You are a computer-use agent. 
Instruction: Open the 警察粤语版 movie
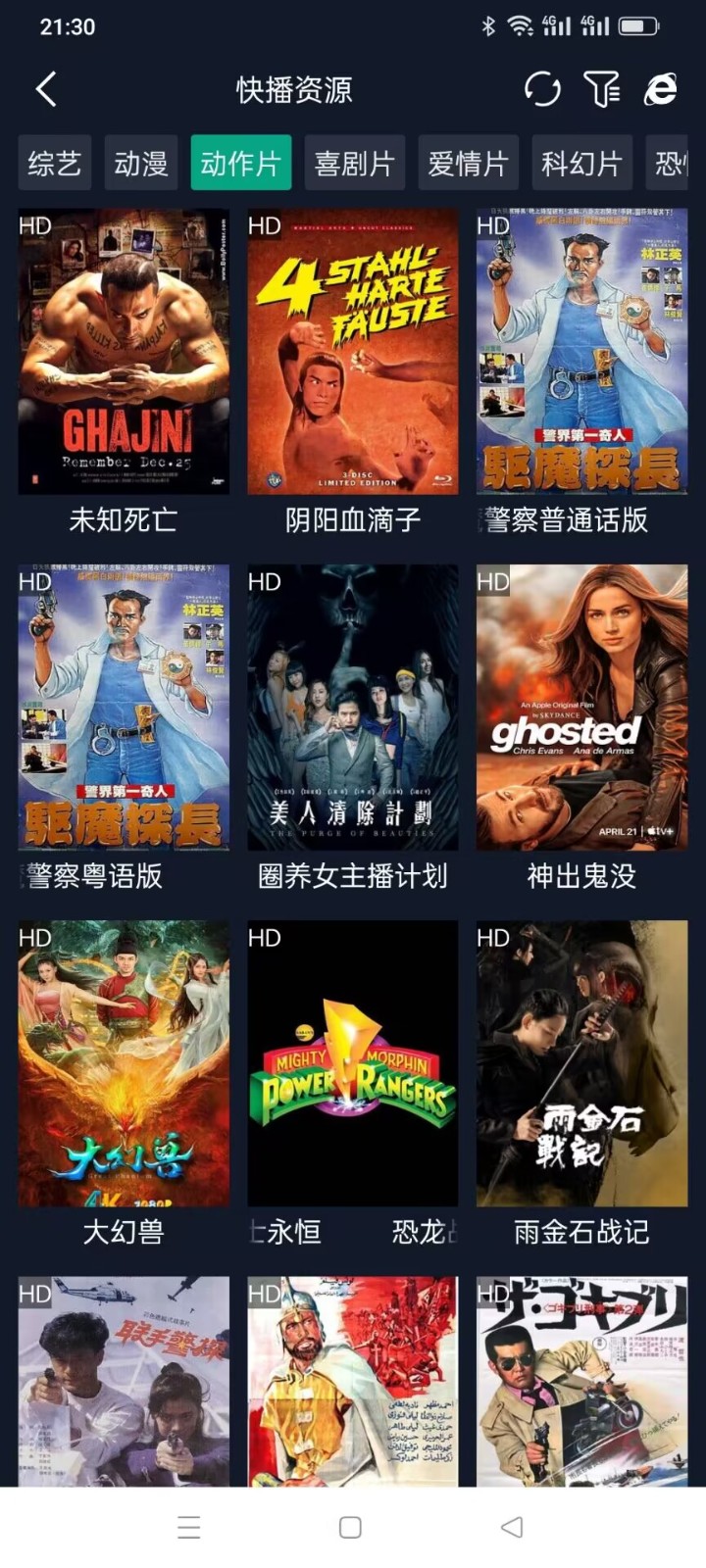pos(124,708)
